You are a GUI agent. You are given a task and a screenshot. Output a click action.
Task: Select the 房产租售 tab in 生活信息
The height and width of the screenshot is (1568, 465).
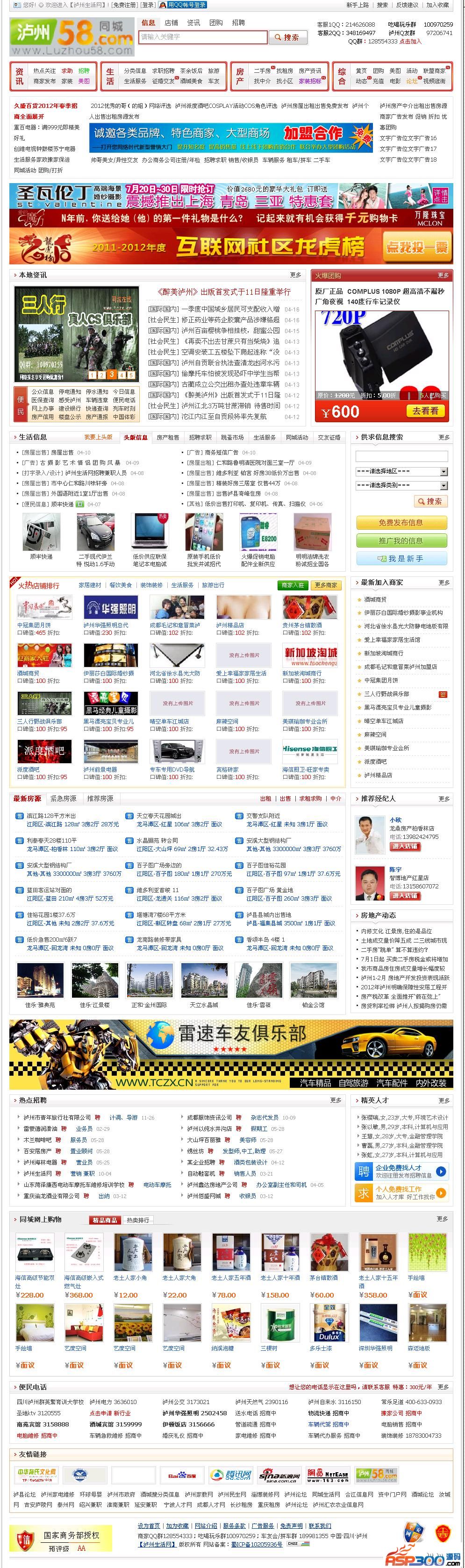(x=168, y=437)
